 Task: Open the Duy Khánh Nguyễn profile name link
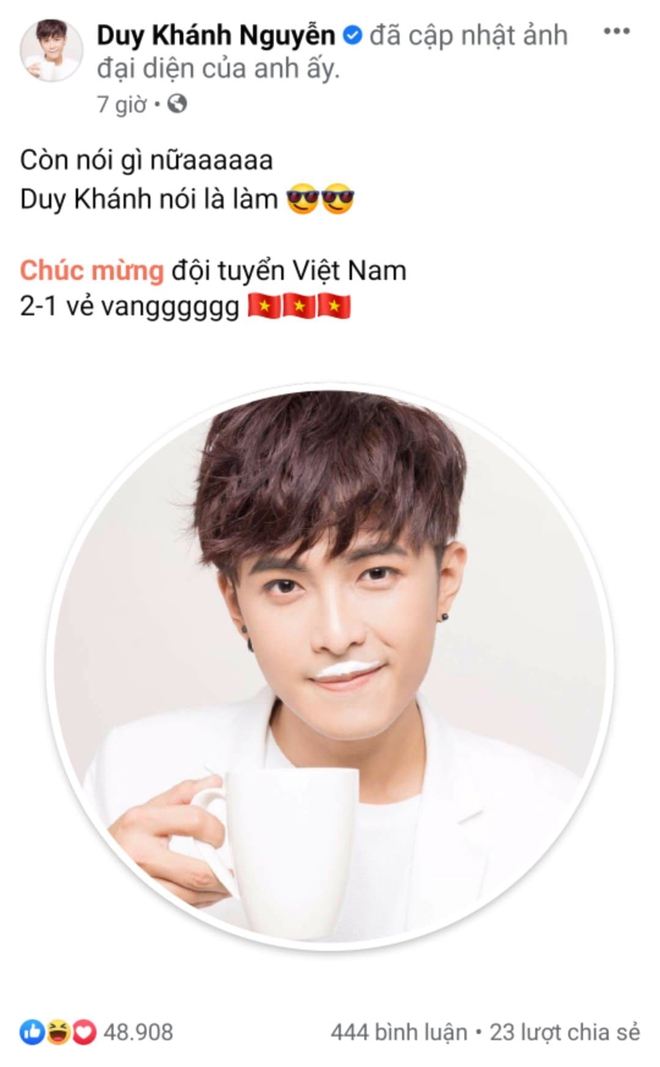[216, 36]
